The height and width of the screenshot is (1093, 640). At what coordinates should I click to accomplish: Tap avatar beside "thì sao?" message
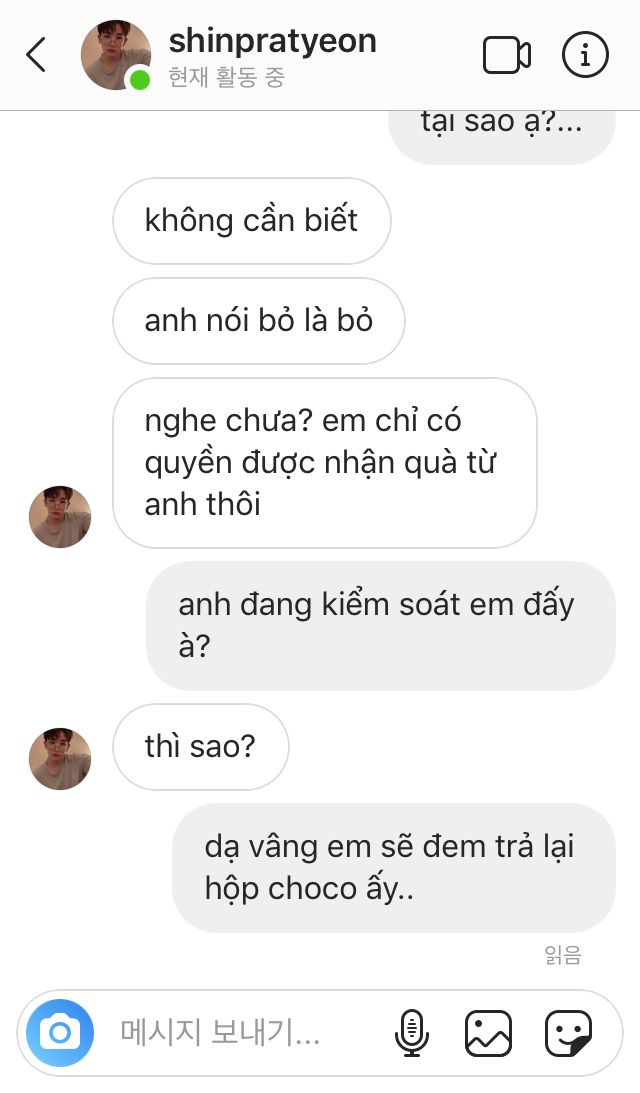point(60,759)
